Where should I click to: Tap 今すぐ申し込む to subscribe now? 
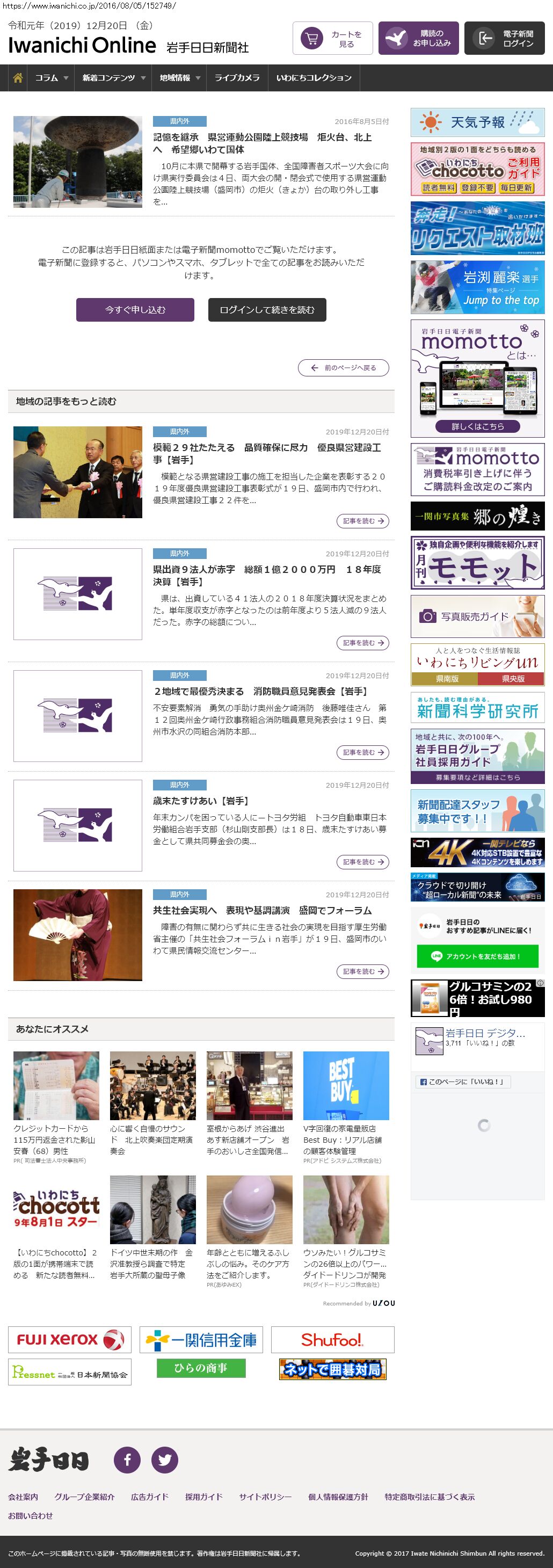(x=135, y=310)
